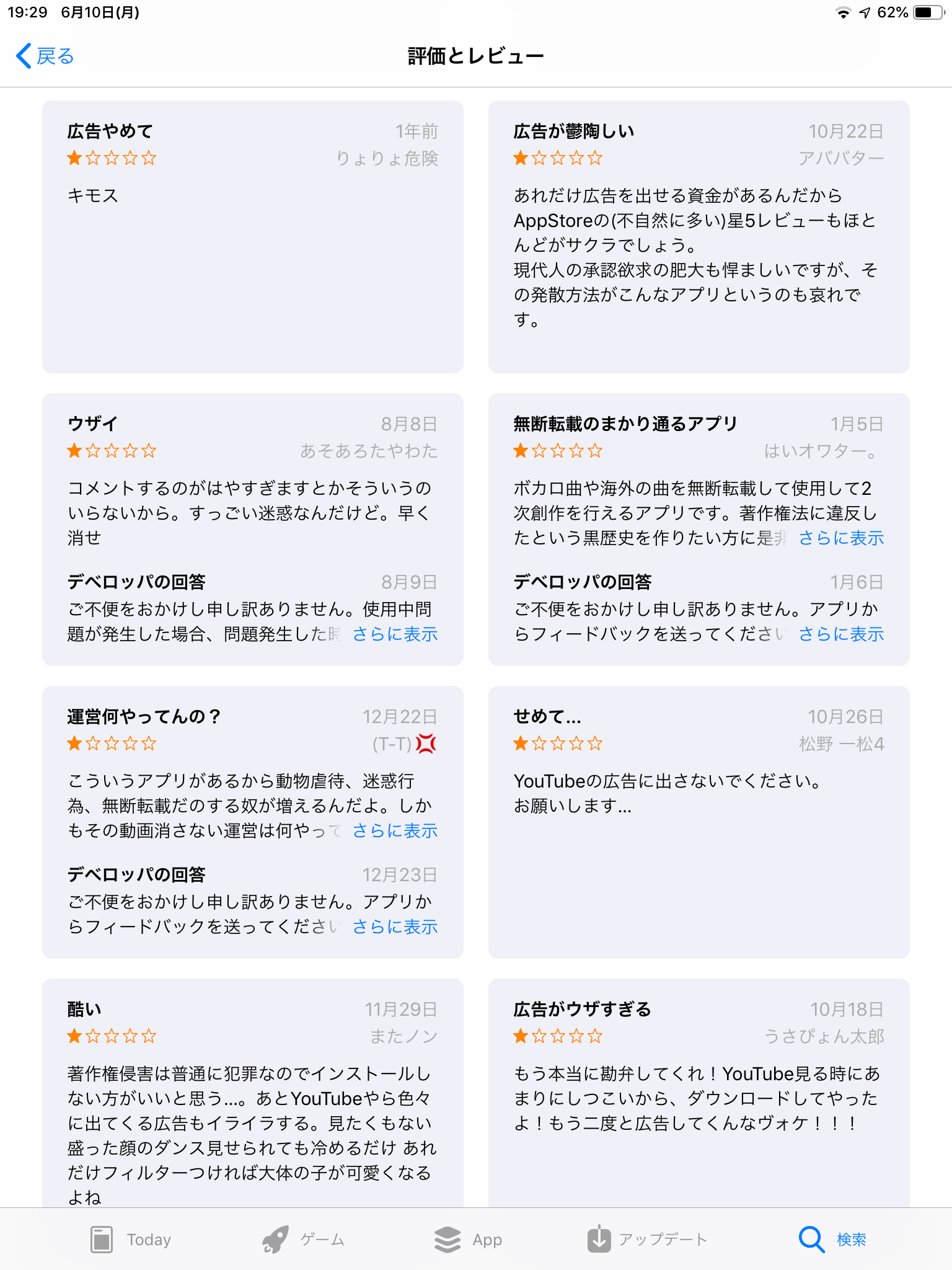Open the アップデート tab
This screenshot has height=1270, width=952.
click(x=648, y=1239)
